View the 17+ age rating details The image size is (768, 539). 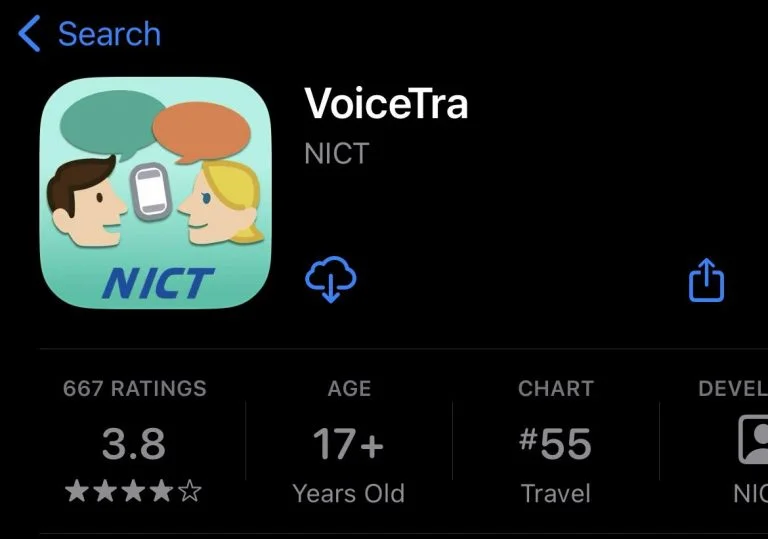pos(348,441)
